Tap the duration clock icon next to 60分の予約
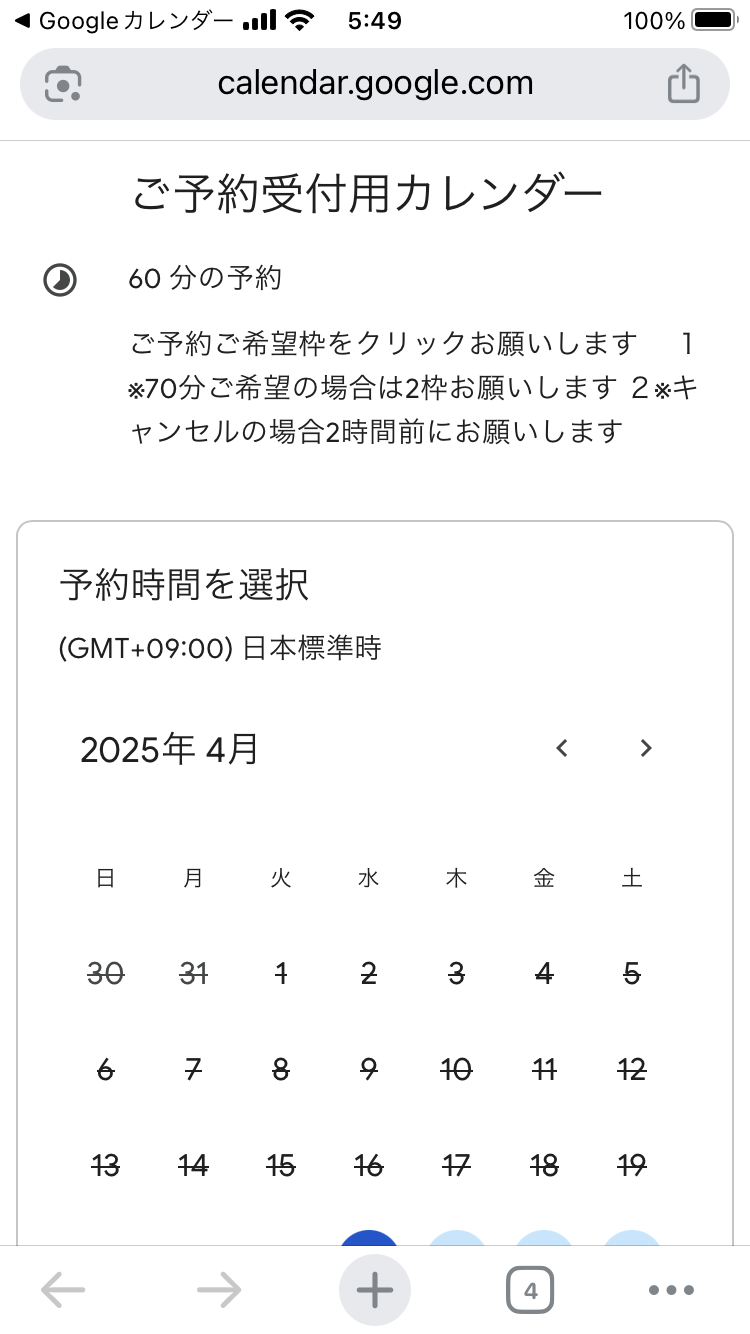Screen dimensions: 750x1334 coord(60,280)
